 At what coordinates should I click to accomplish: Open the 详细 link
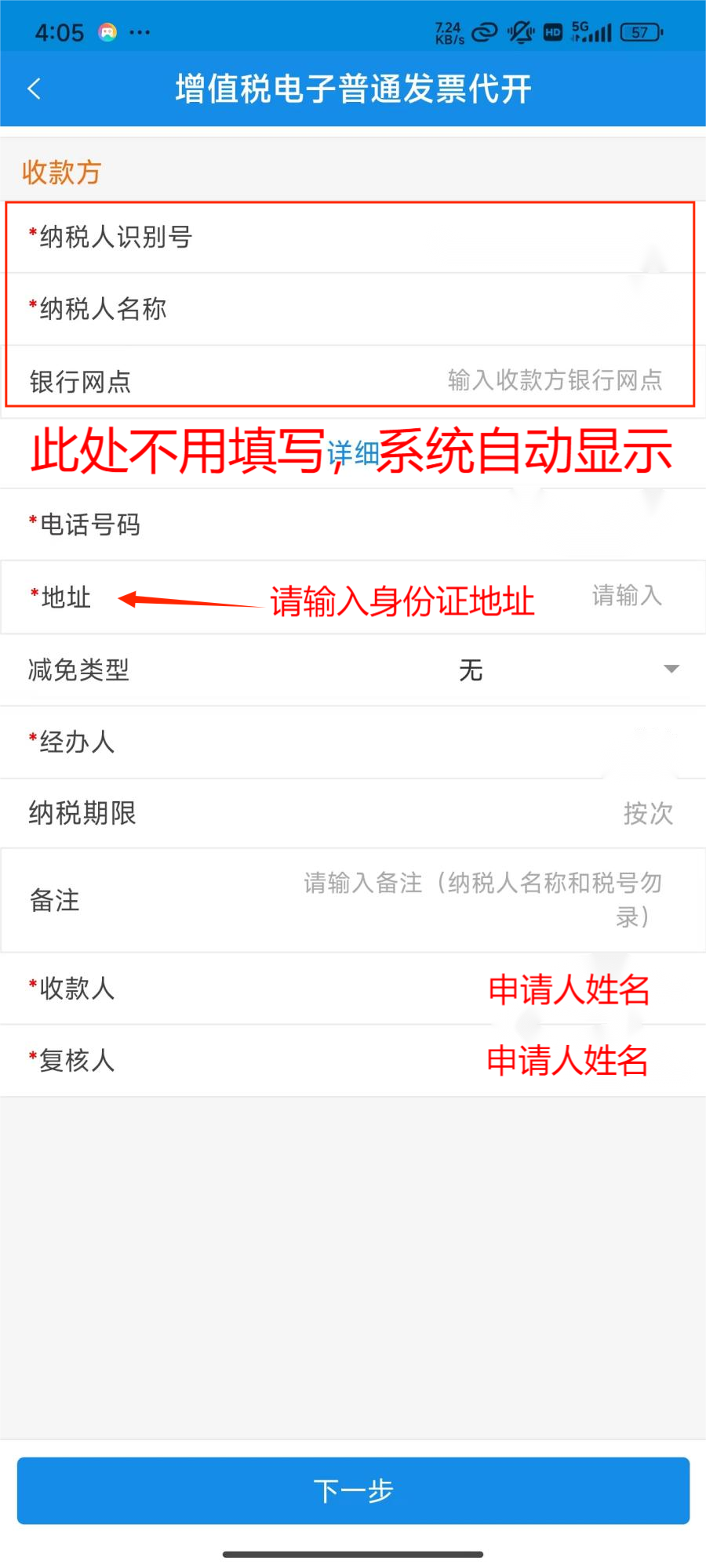[353, 453]
